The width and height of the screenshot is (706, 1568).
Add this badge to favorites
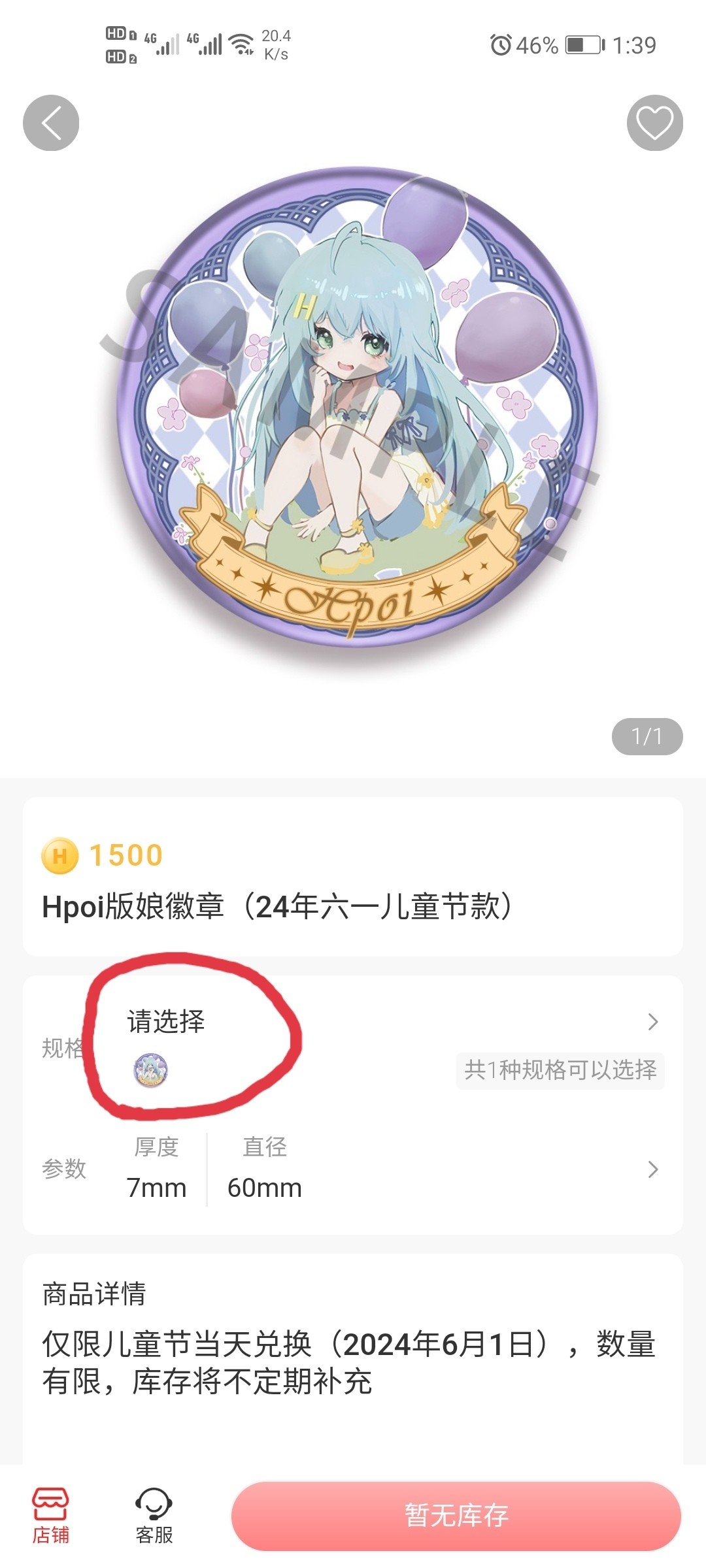654,123
